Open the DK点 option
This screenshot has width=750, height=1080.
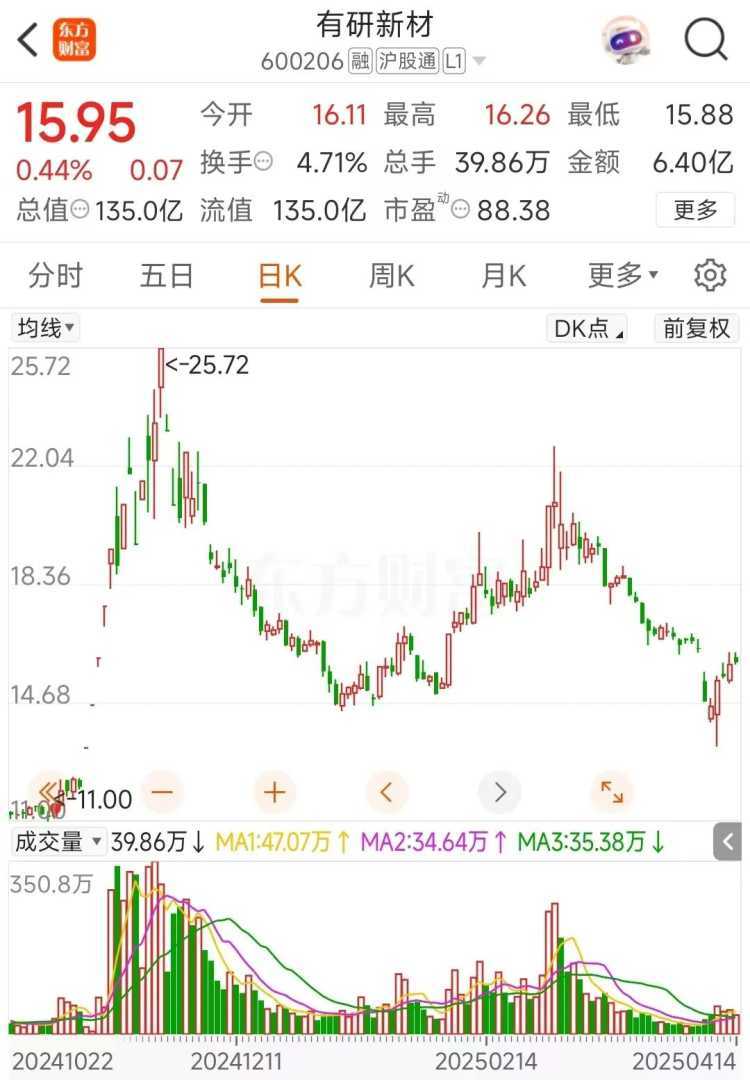click(x=589, y=328)
